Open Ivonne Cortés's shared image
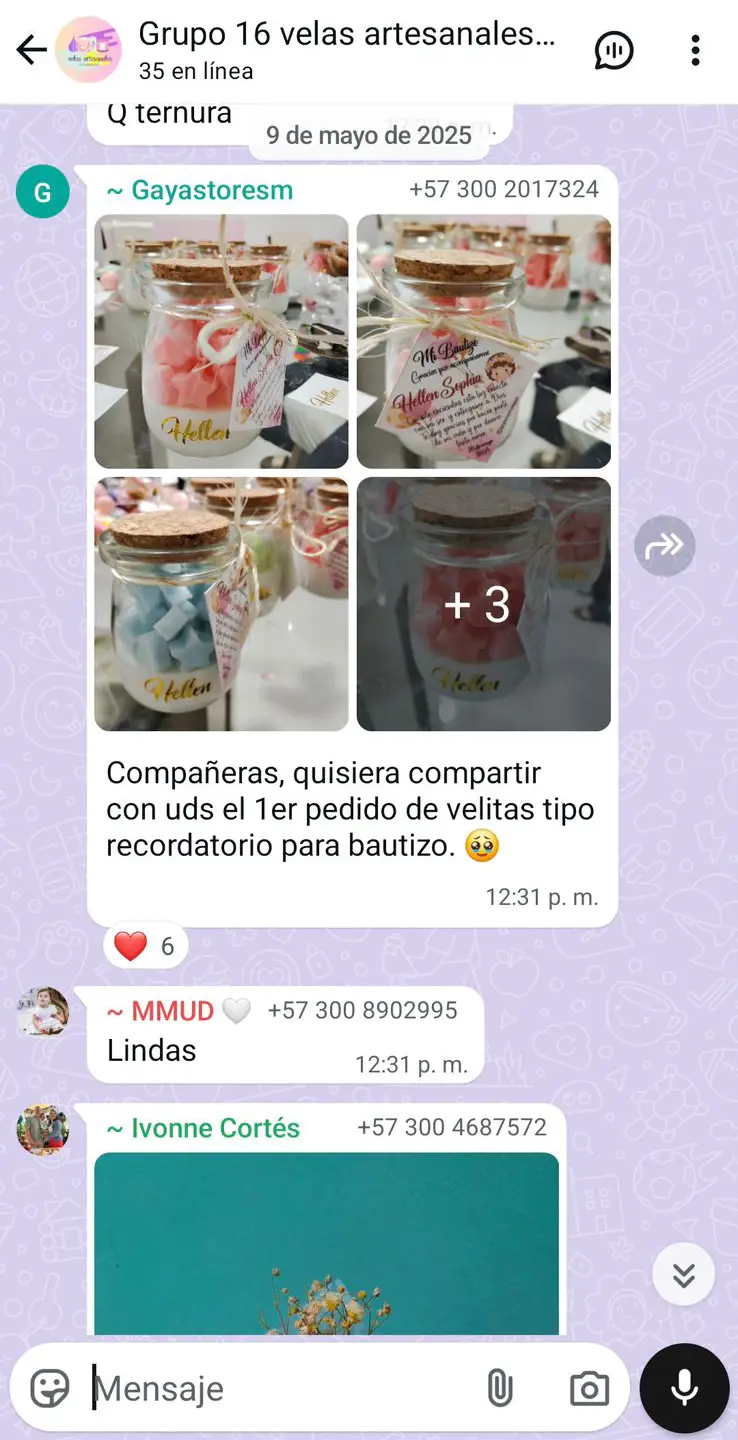 point(326,1243)
